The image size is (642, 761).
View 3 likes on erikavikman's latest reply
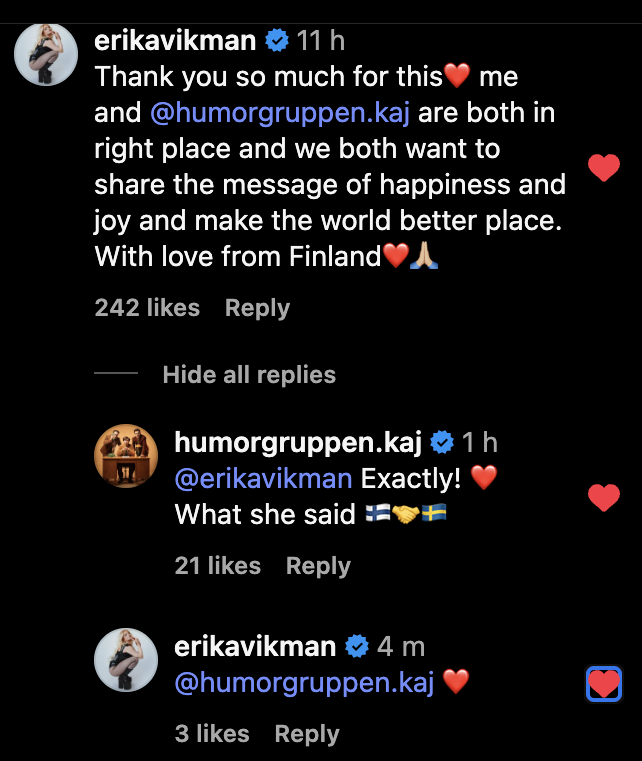[212, 733]
